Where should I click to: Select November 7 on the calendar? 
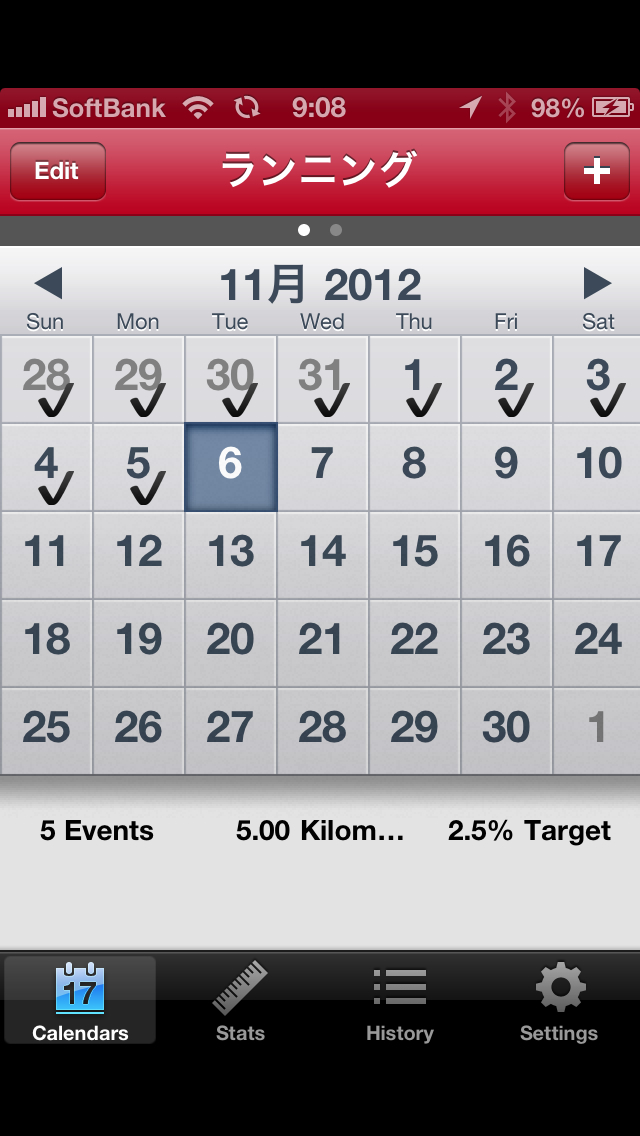coord(322,467)
